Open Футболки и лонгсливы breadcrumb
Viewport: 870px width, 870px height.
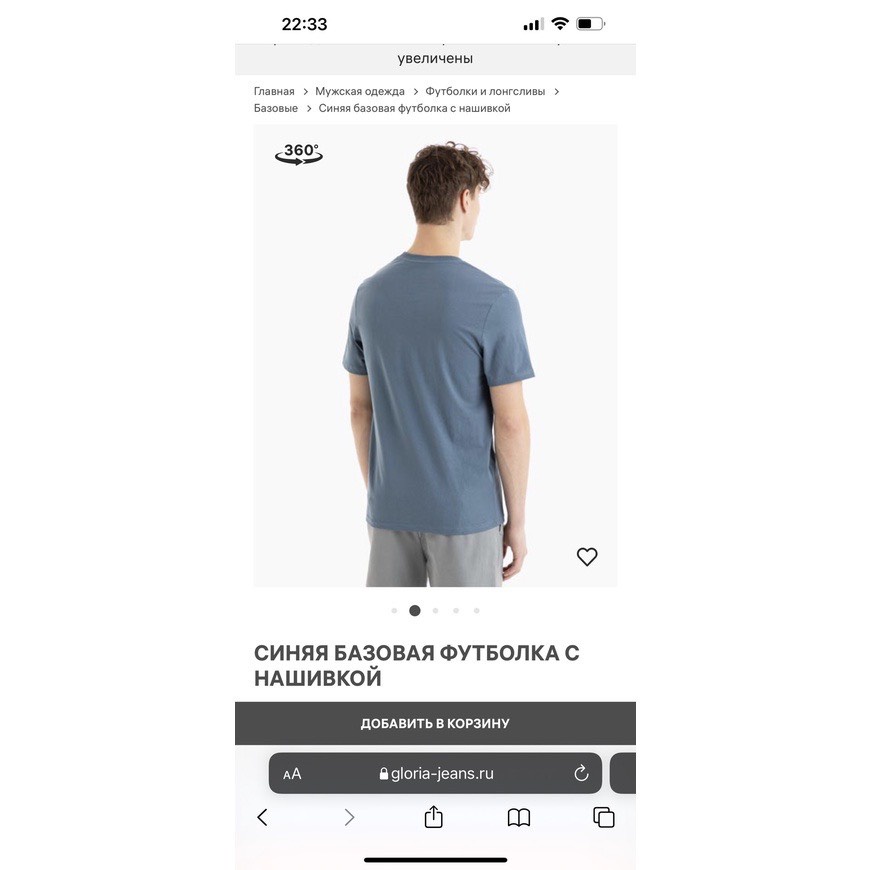click(x=485, y=91)
